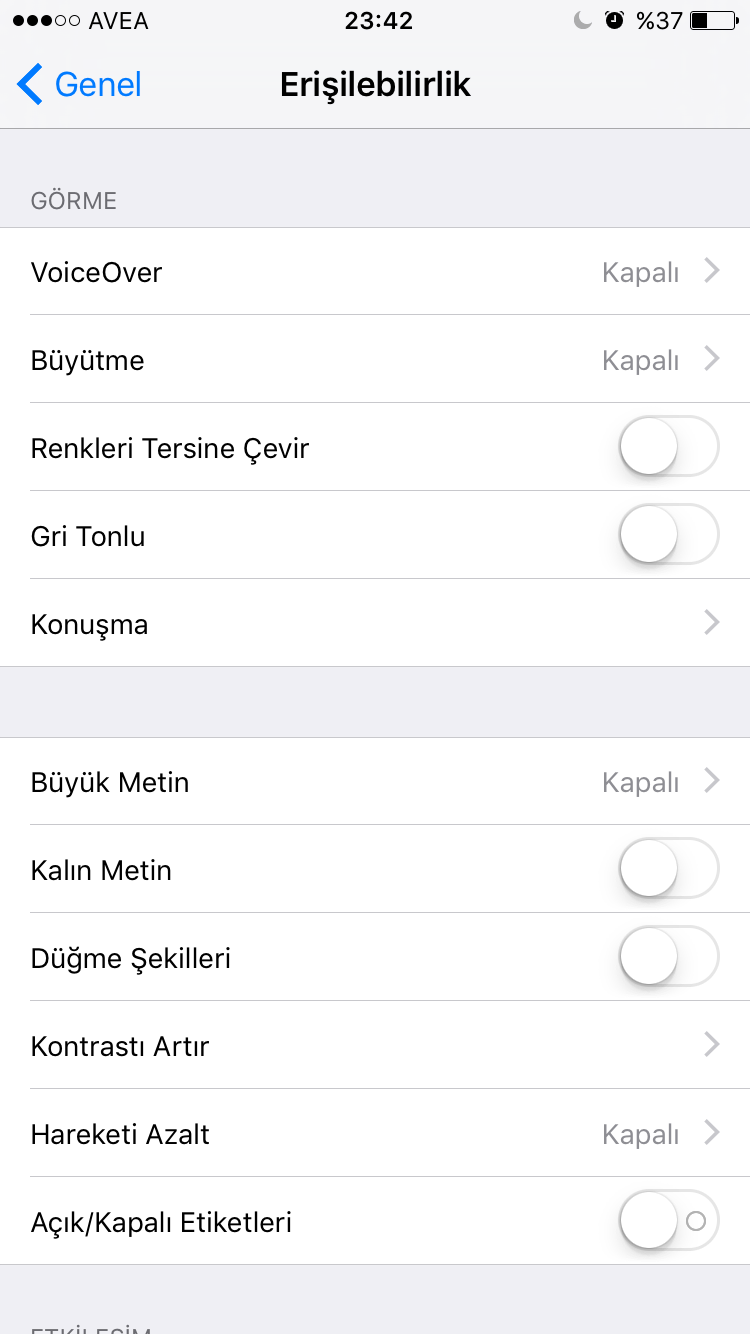Screen dimensions: 750x1334
Task: Go back to Genel settings
Action: click(80, 85)
